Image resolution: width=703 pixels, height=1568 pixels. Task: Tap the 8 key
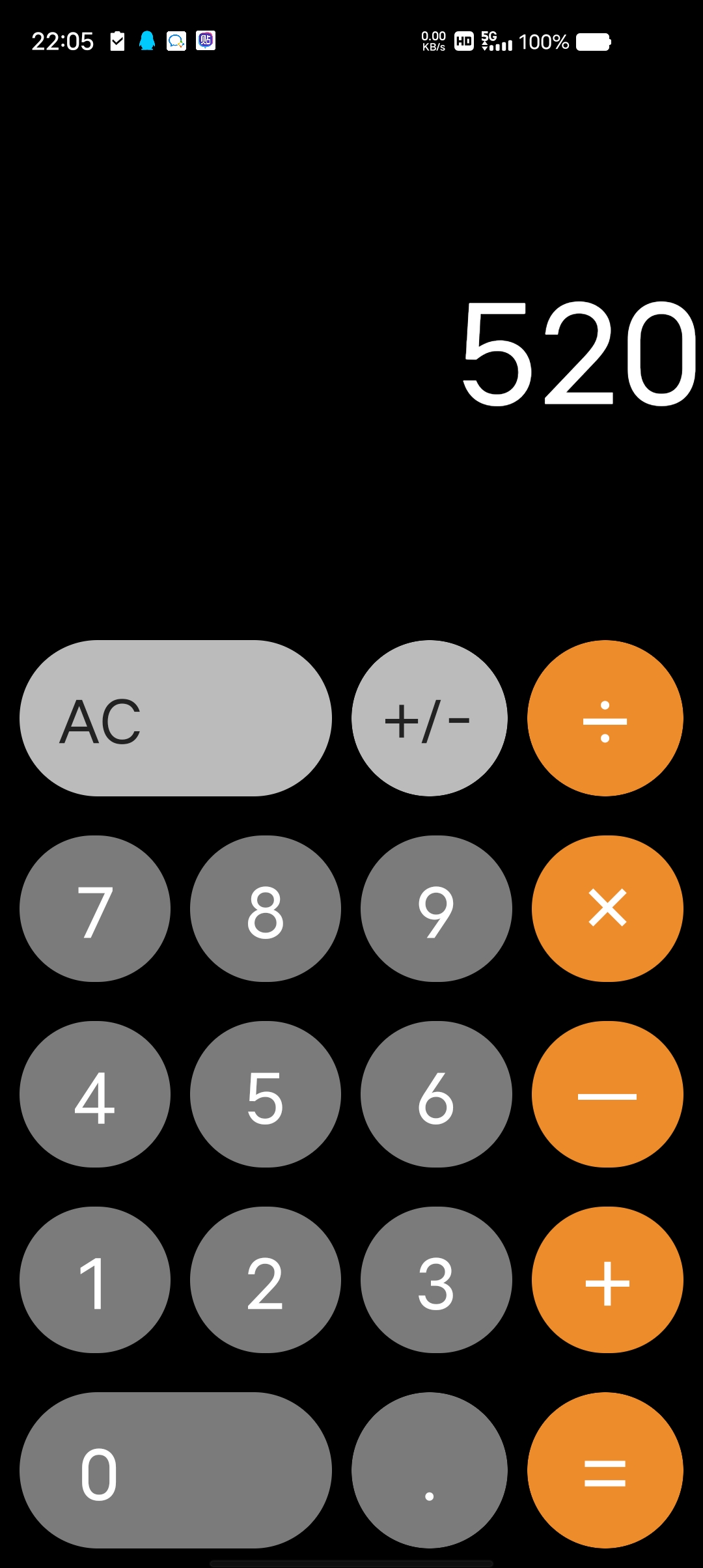click(265, 908)
